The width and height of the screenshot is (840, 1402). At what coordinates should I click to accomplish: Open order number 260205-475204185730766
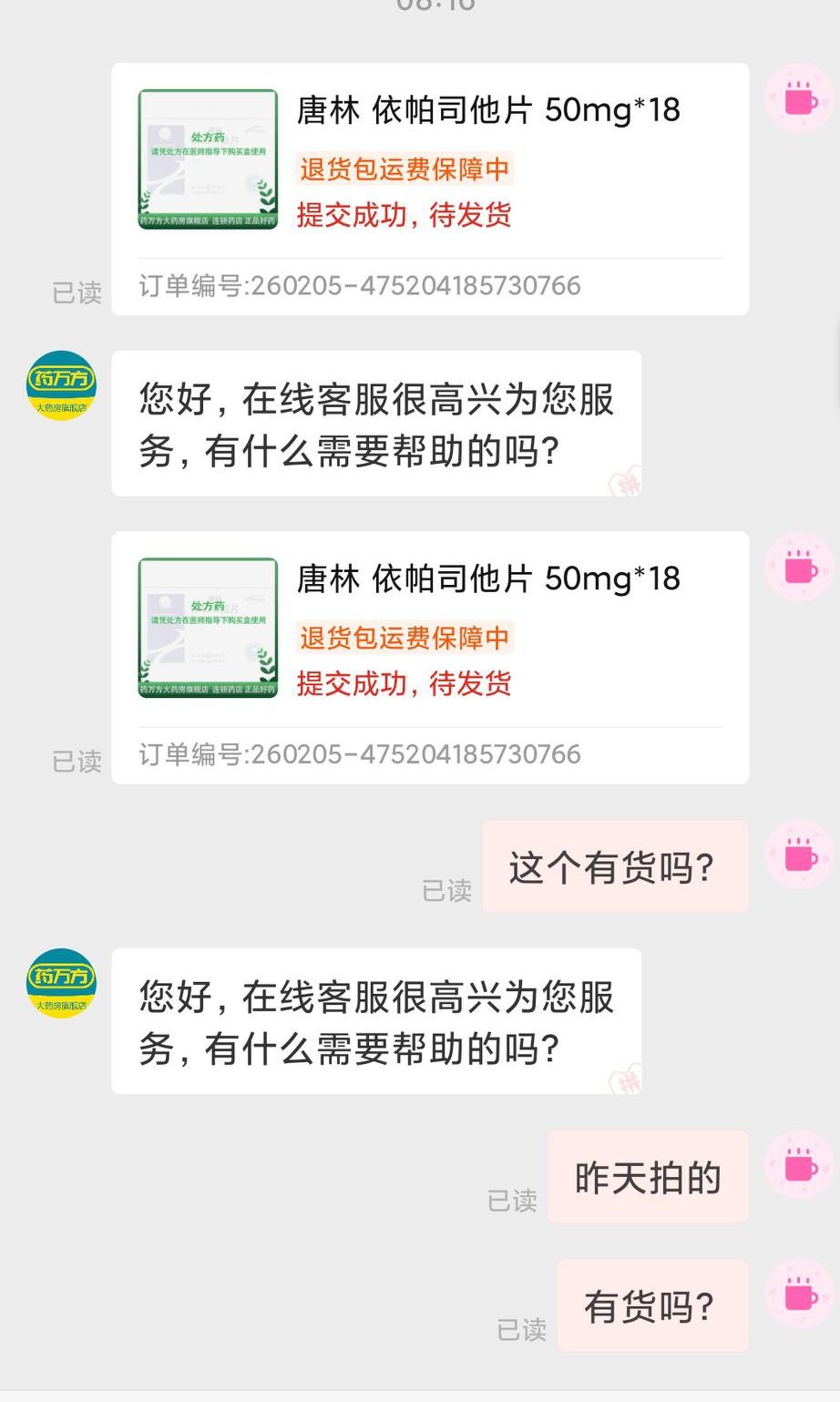tap(360, 285)
